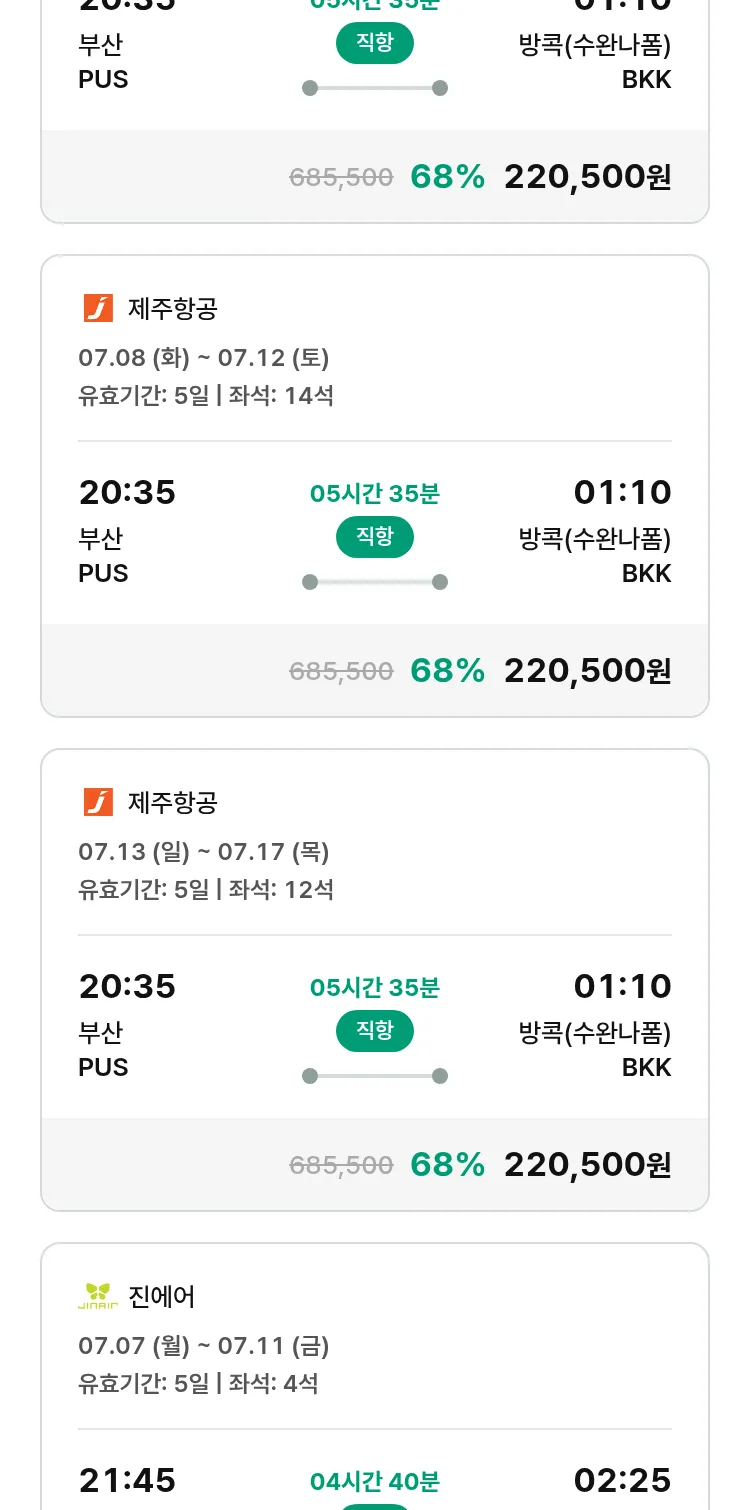The height and width of the screenshot is (1510, 750).
Task: Open the Jeju Air 07.08 ~ 07.12 flight card
Action: click(375, 486)
